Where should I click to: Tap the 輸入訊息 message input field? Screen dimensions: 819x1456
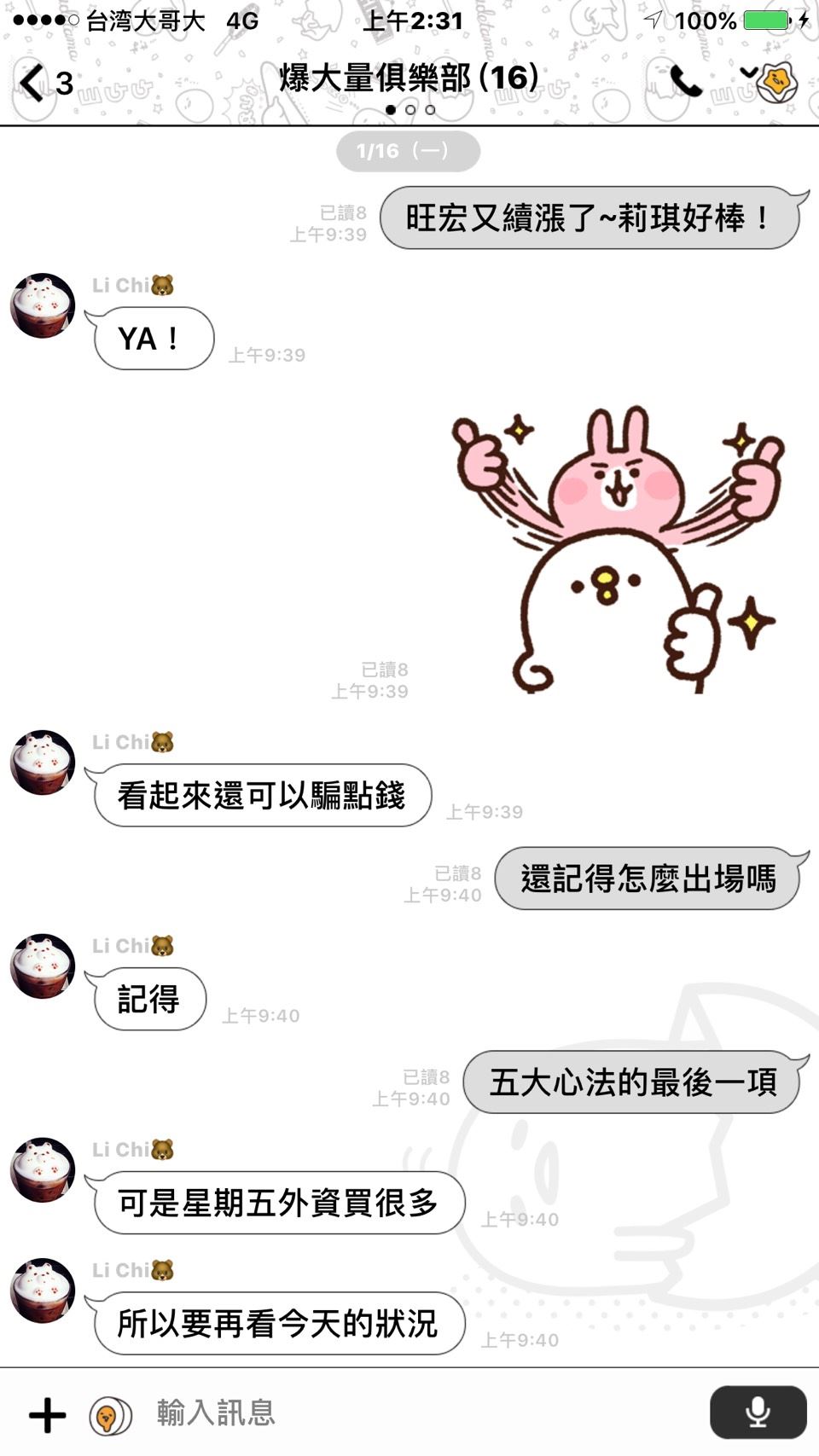[409, 1412]
